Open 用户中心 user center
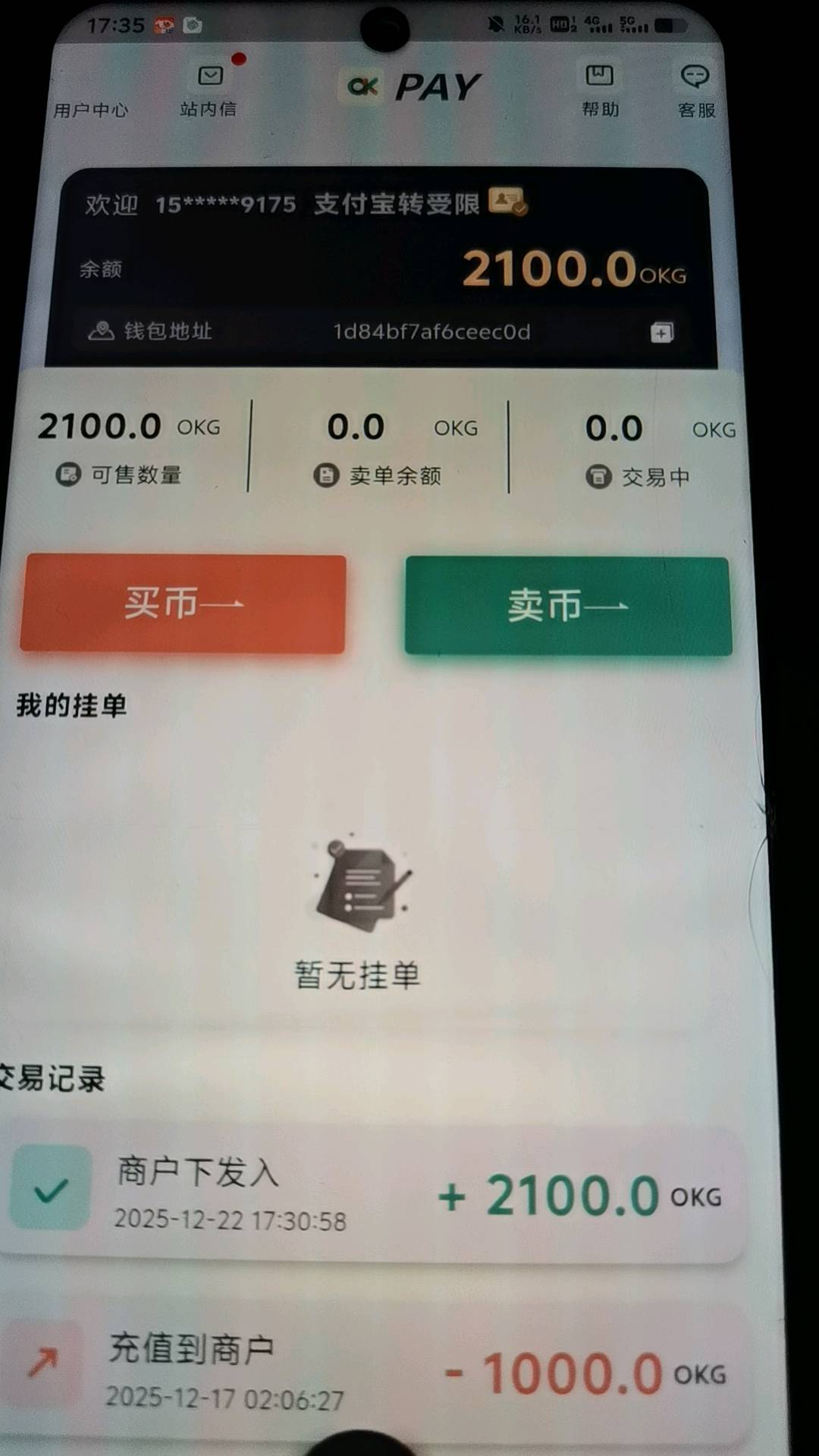Image resolution: width=819 pixels, height=1456 pixels. click(91, 109)
